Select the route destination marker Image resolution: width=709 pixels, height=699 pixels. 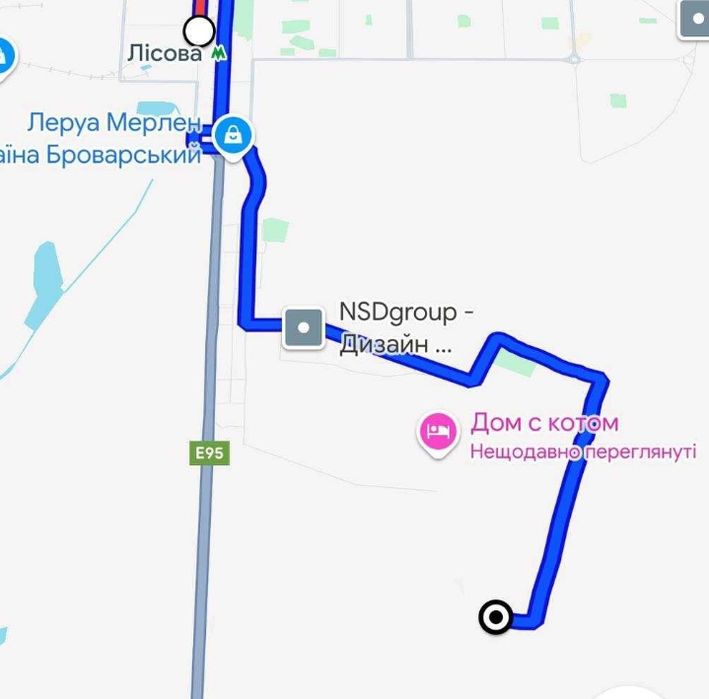[x=495, y=618]
